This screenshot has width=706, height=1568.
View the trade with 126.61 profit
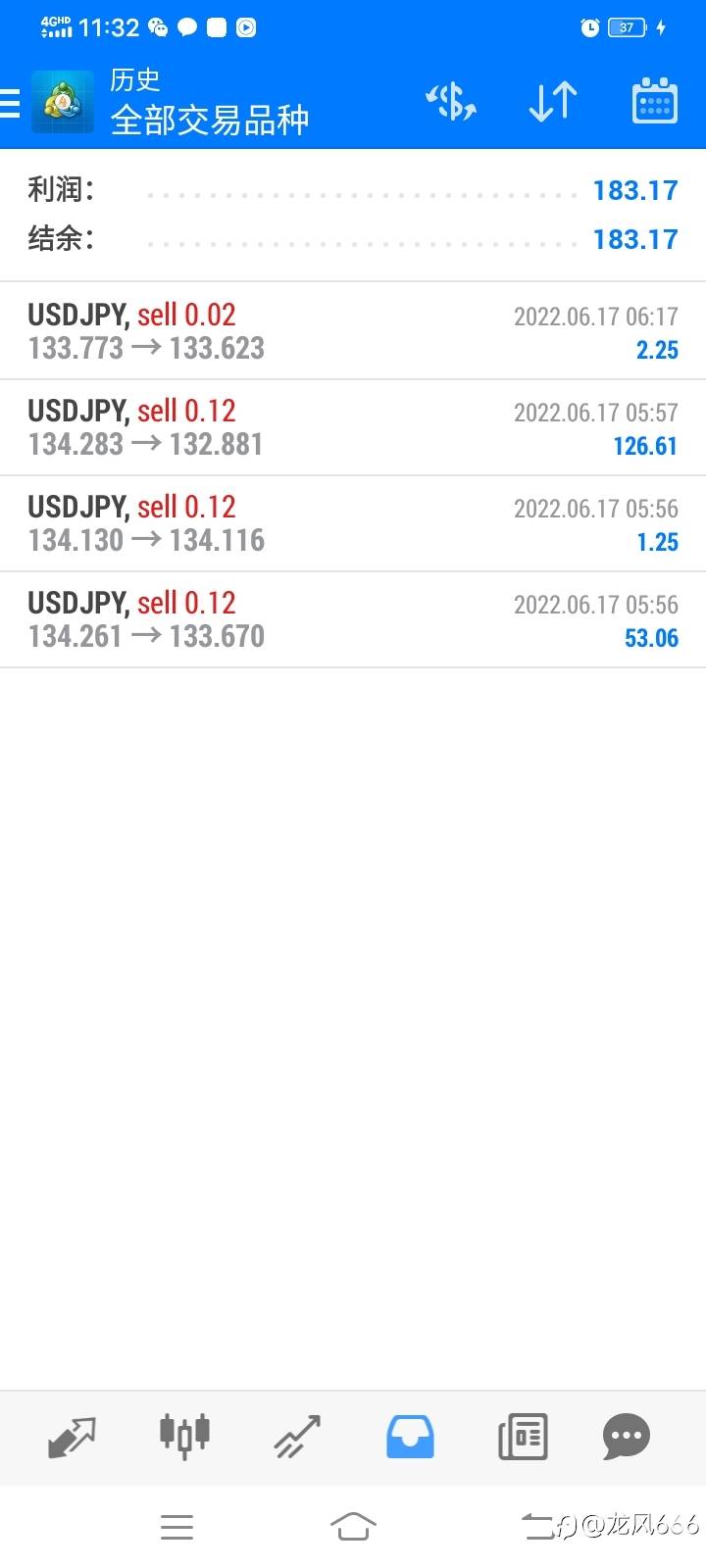353,427
